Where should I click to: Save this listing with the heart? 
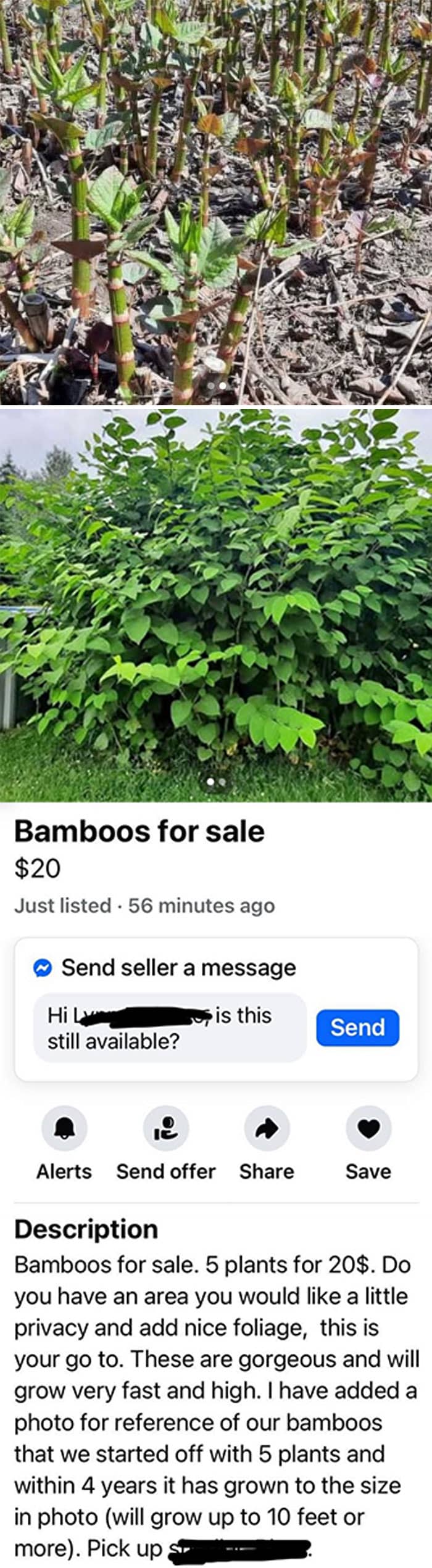(368, 1128)
